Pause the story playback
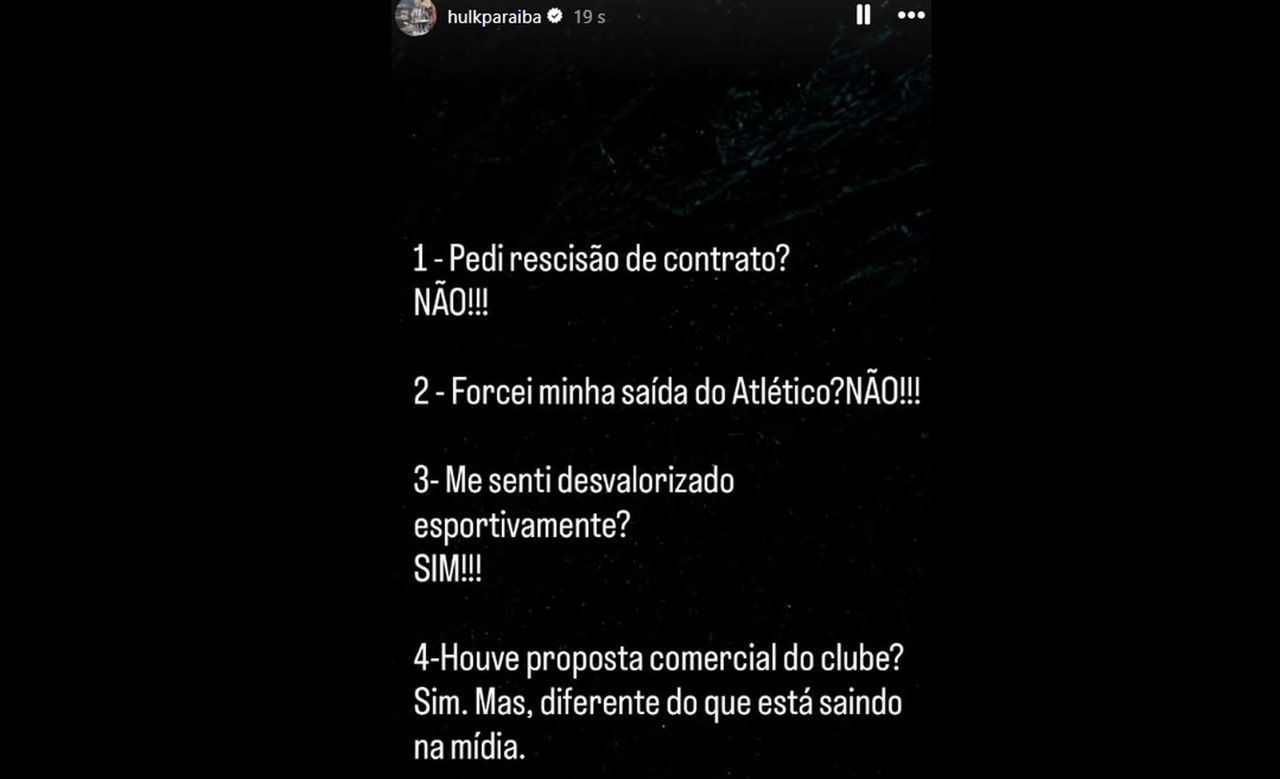This screenshot has width=1280, height=779. (862, 15)
